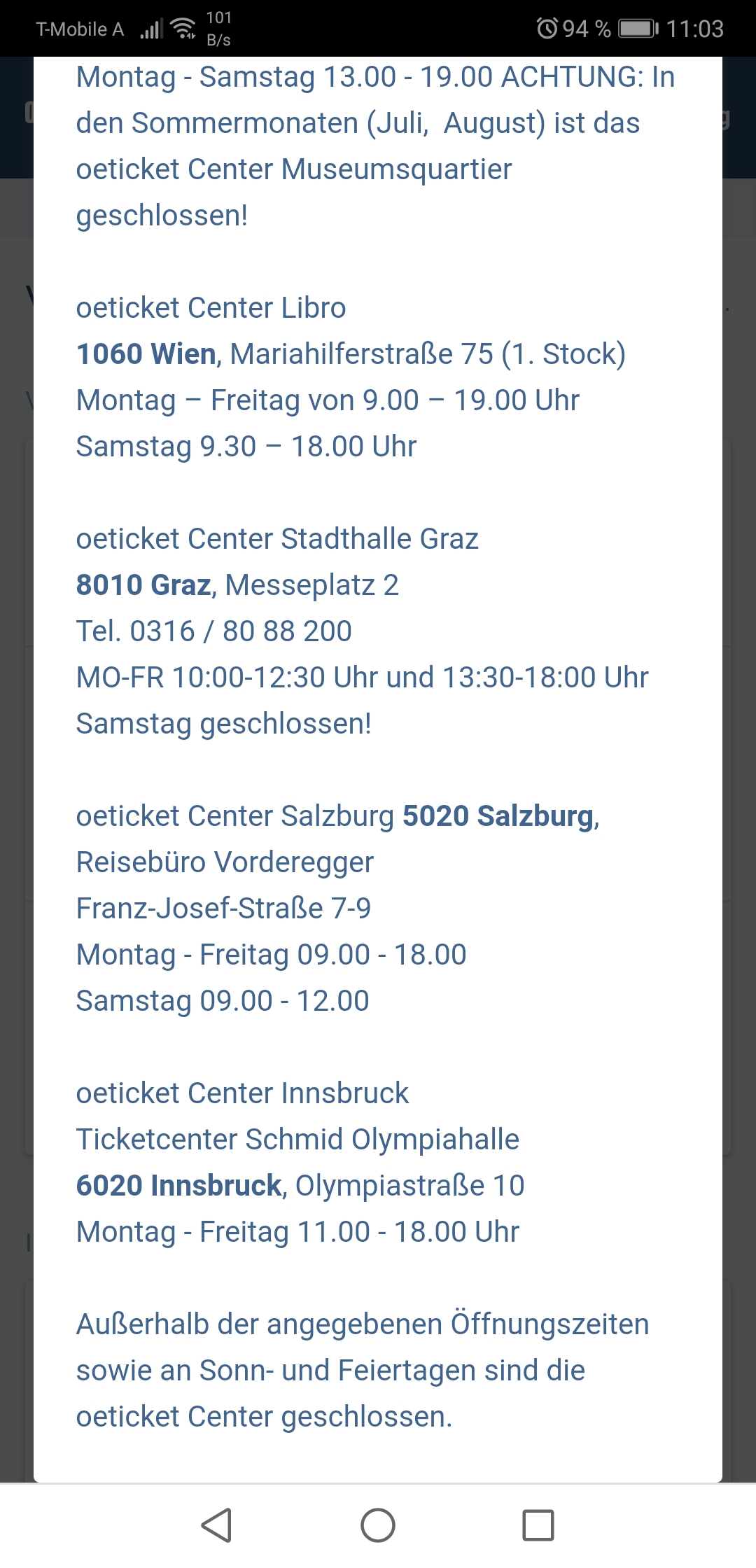Open the recent apps overview
The height and width of the screenshot is (1568, 756).
(538, 1525)
